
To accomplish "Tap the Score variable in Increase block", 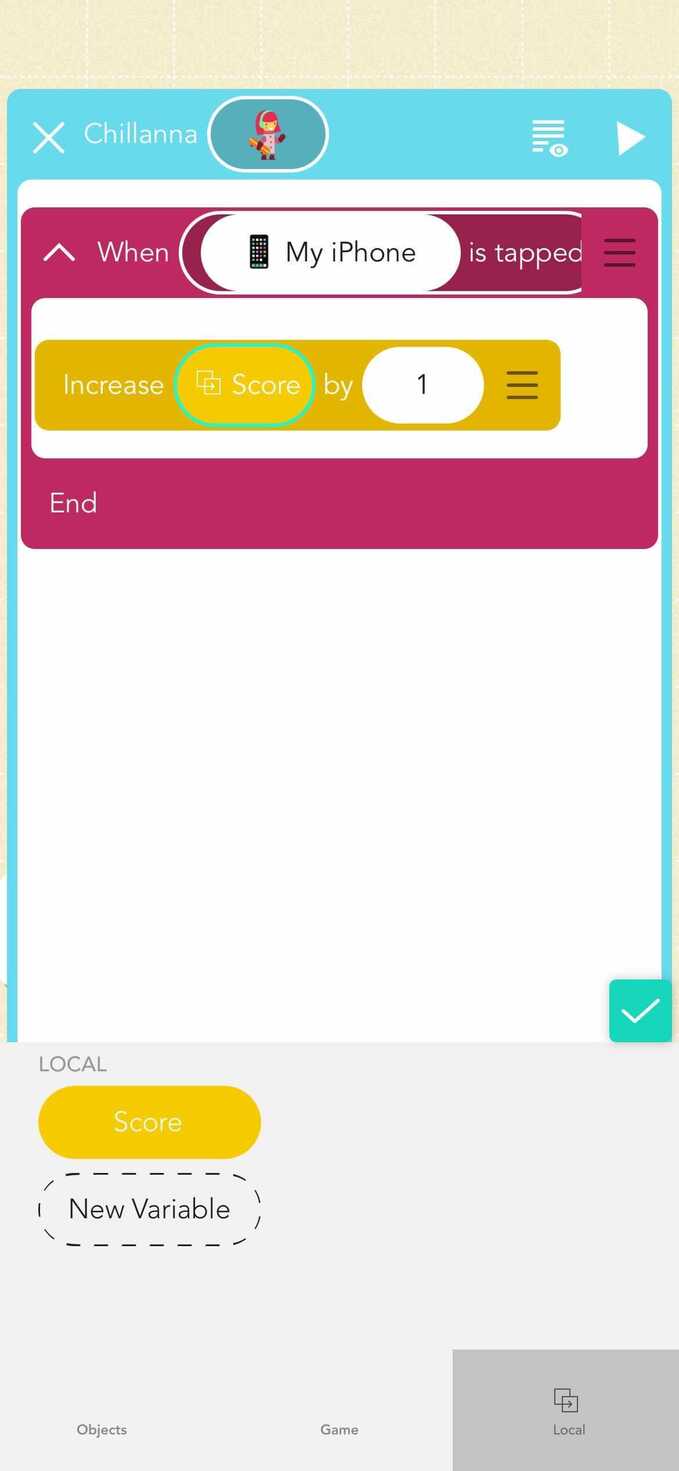I will click(x=245, y=385).
